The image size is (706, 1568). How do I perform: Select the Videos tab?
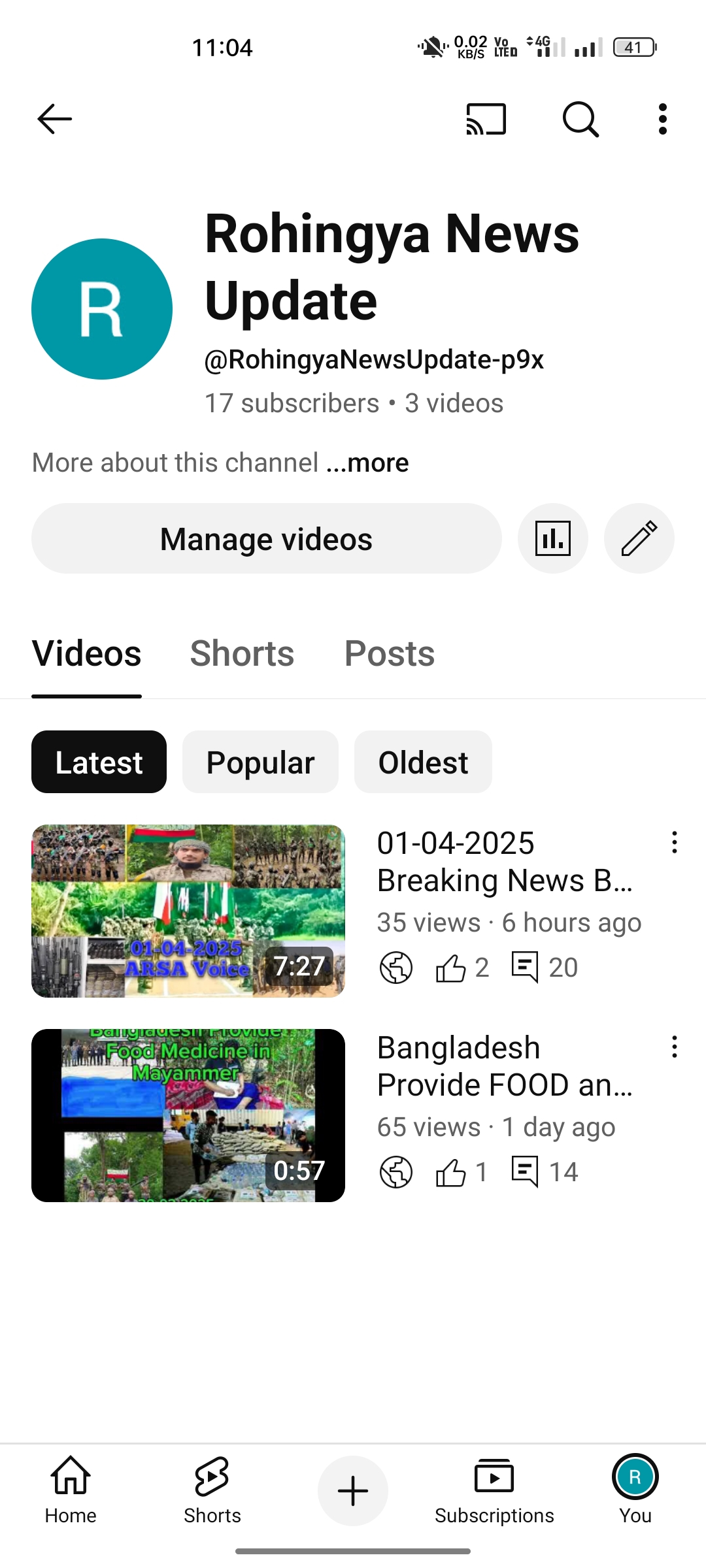tap(87, 653)
